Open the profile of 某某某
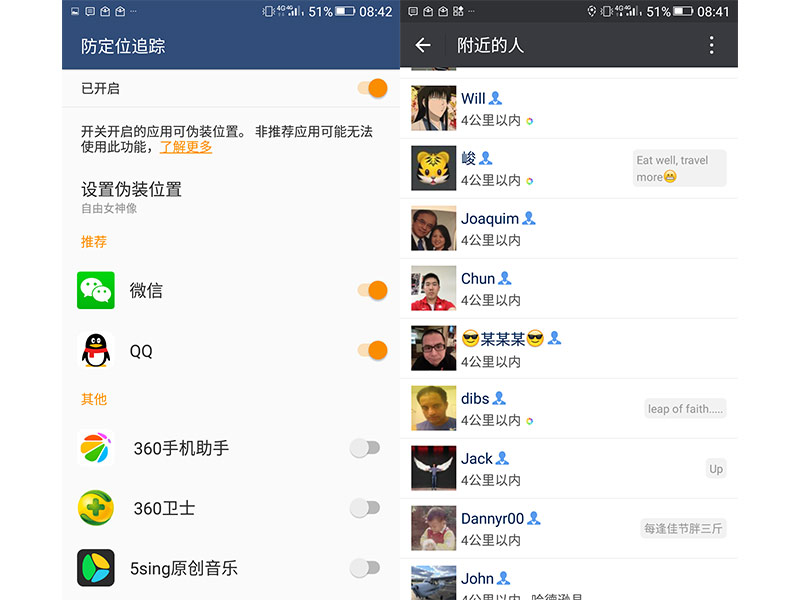This screenshot has height=600, width=800. click(x=570, y=349)
